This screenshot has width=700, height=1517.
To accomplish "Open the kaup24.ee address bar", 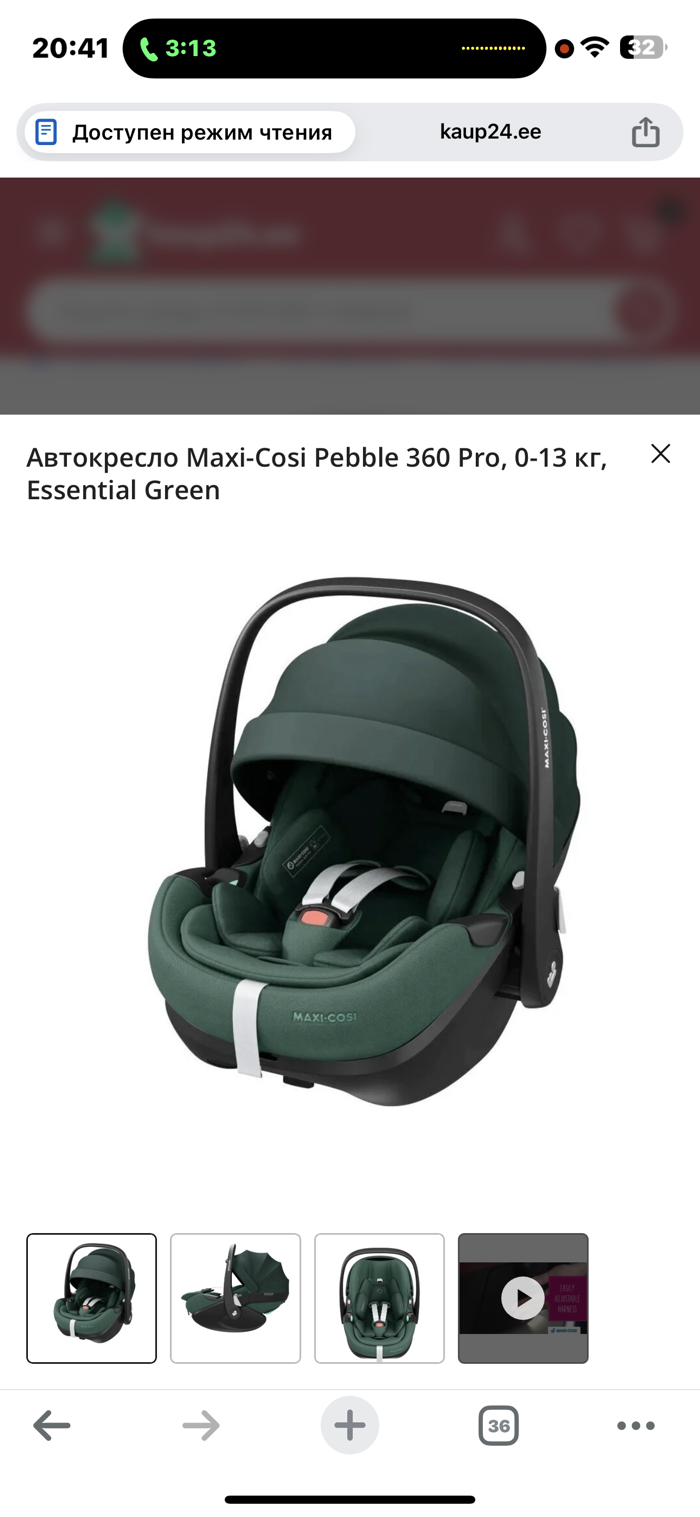I will coord(490,132).
